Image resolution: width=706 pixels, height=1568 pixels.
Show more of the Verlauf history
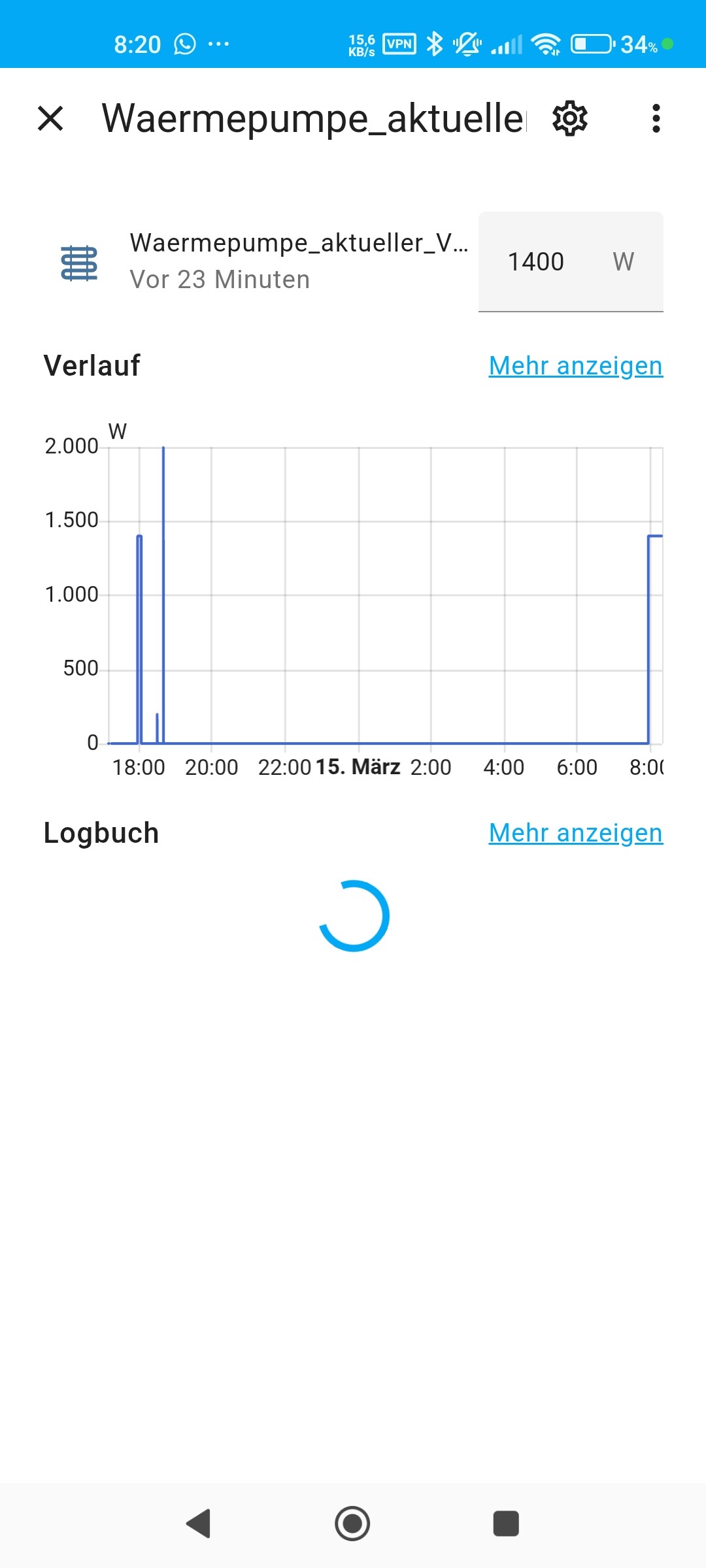(575, 366)
